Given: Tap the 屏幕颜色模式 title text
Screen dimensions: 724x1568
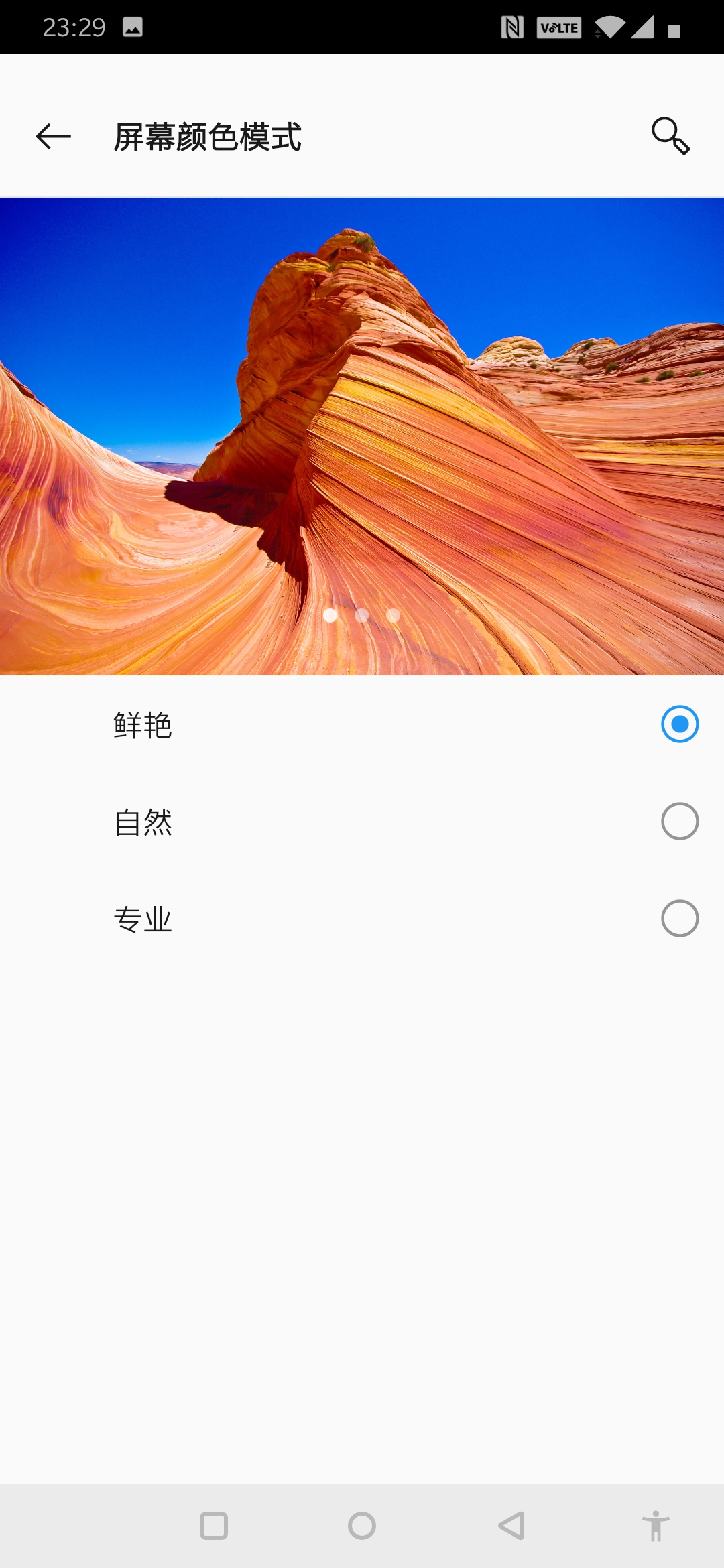Looking at the screenshot, I should (208, 137).
